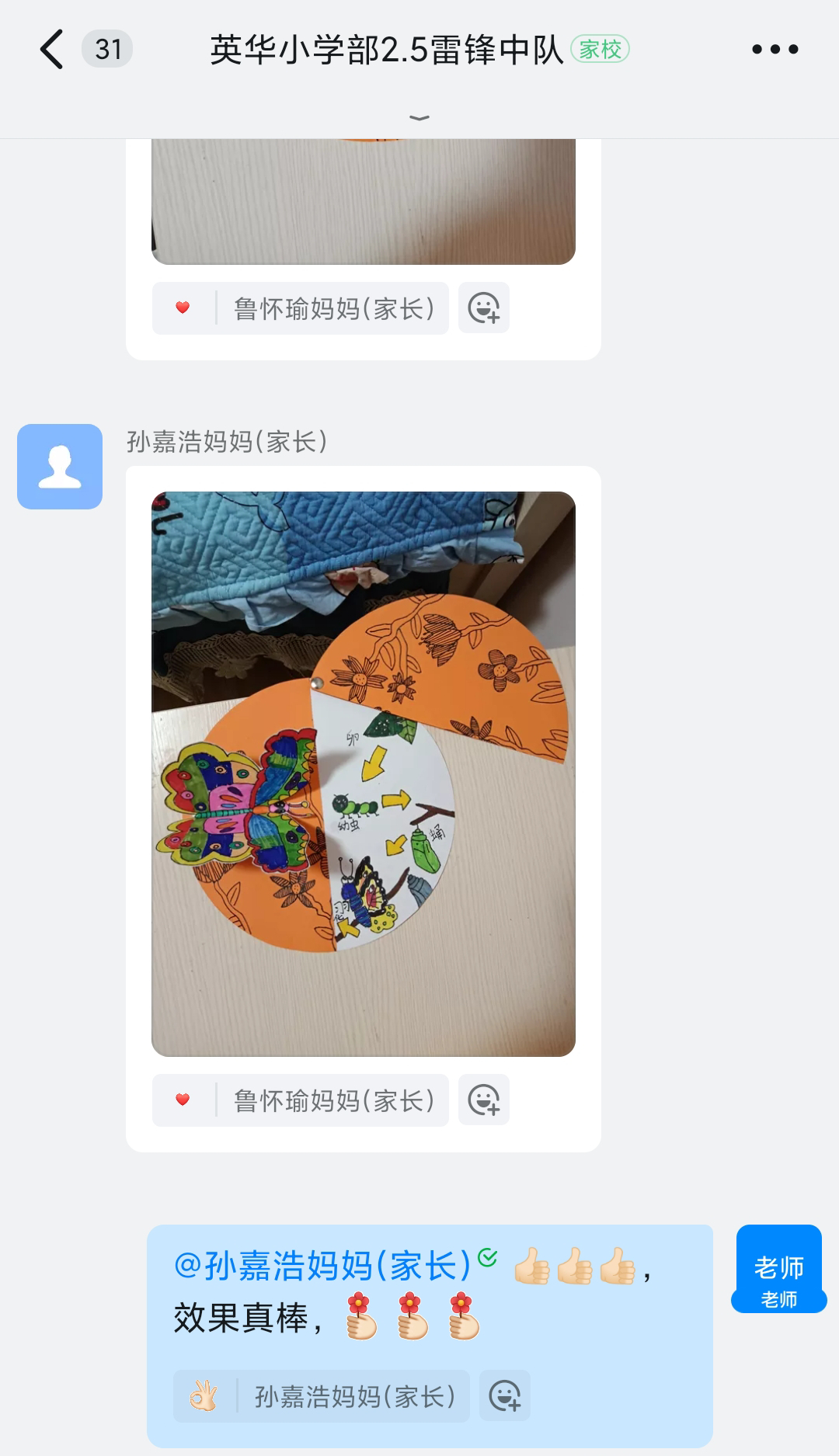View the butterfly craft photo full screen

[364, 773]
